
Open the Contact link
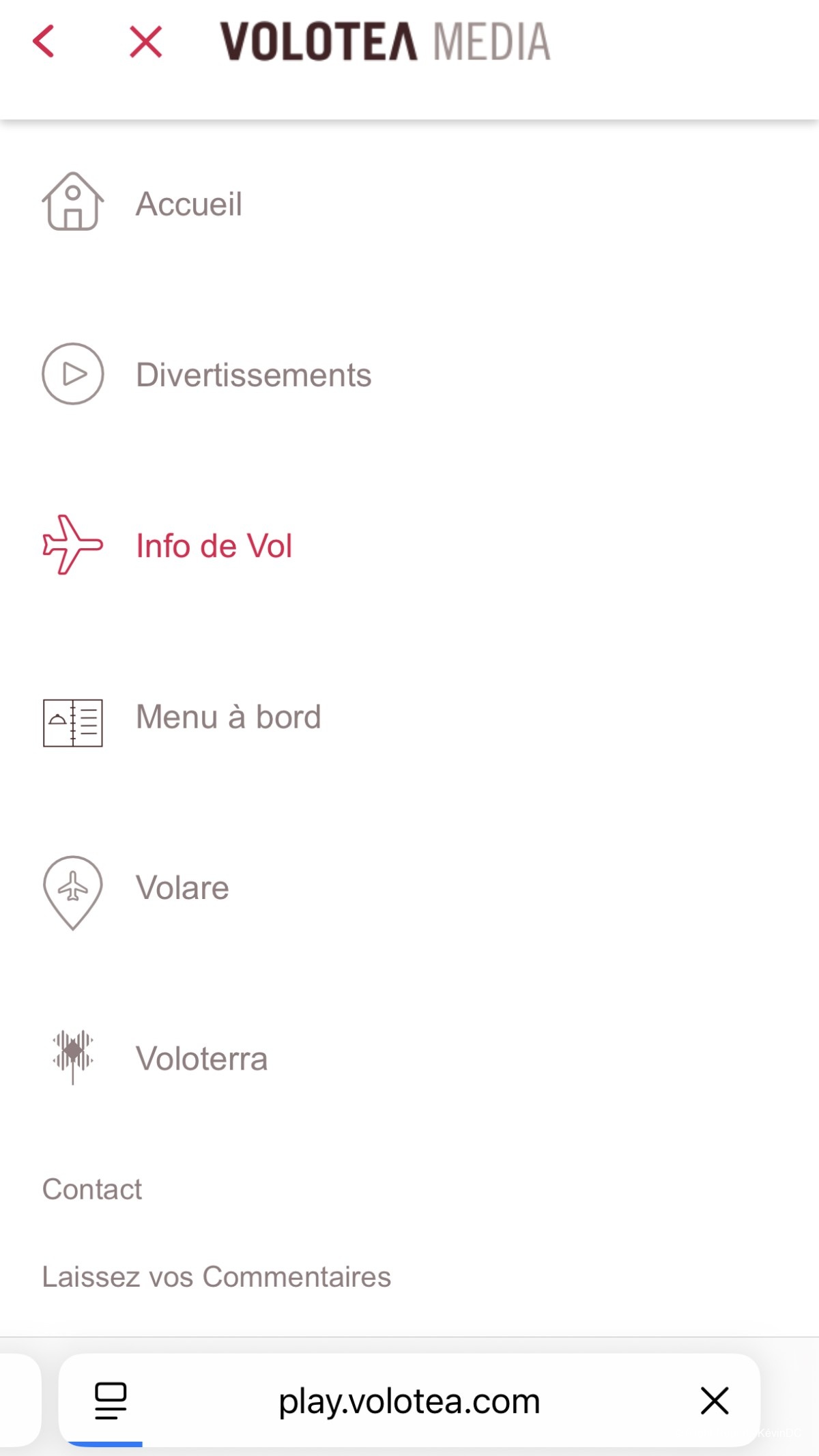click(x=92, y=1189)
